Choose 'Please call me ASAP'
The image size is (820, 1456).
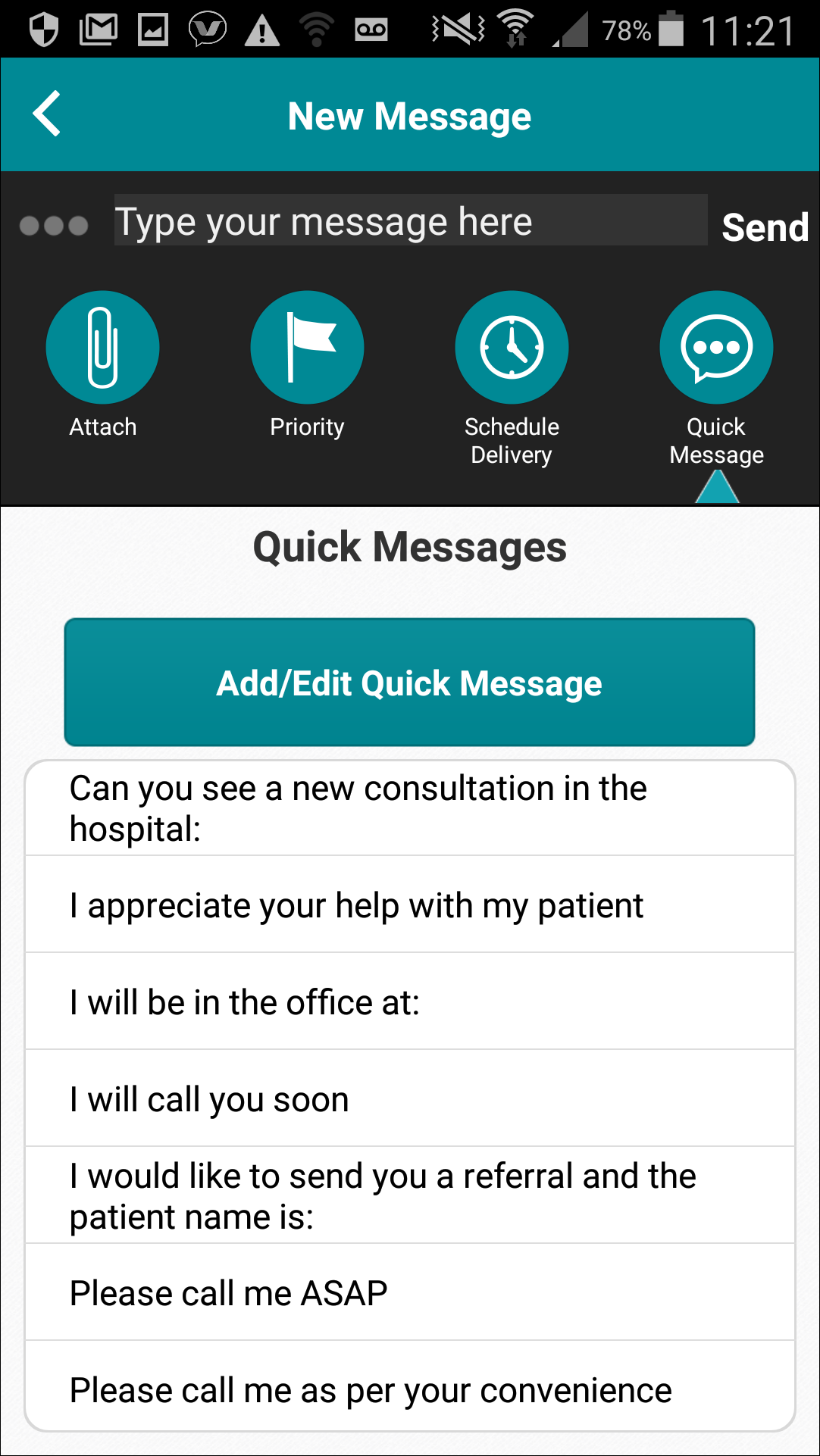pyautogui.click(x=410, y=1292)
